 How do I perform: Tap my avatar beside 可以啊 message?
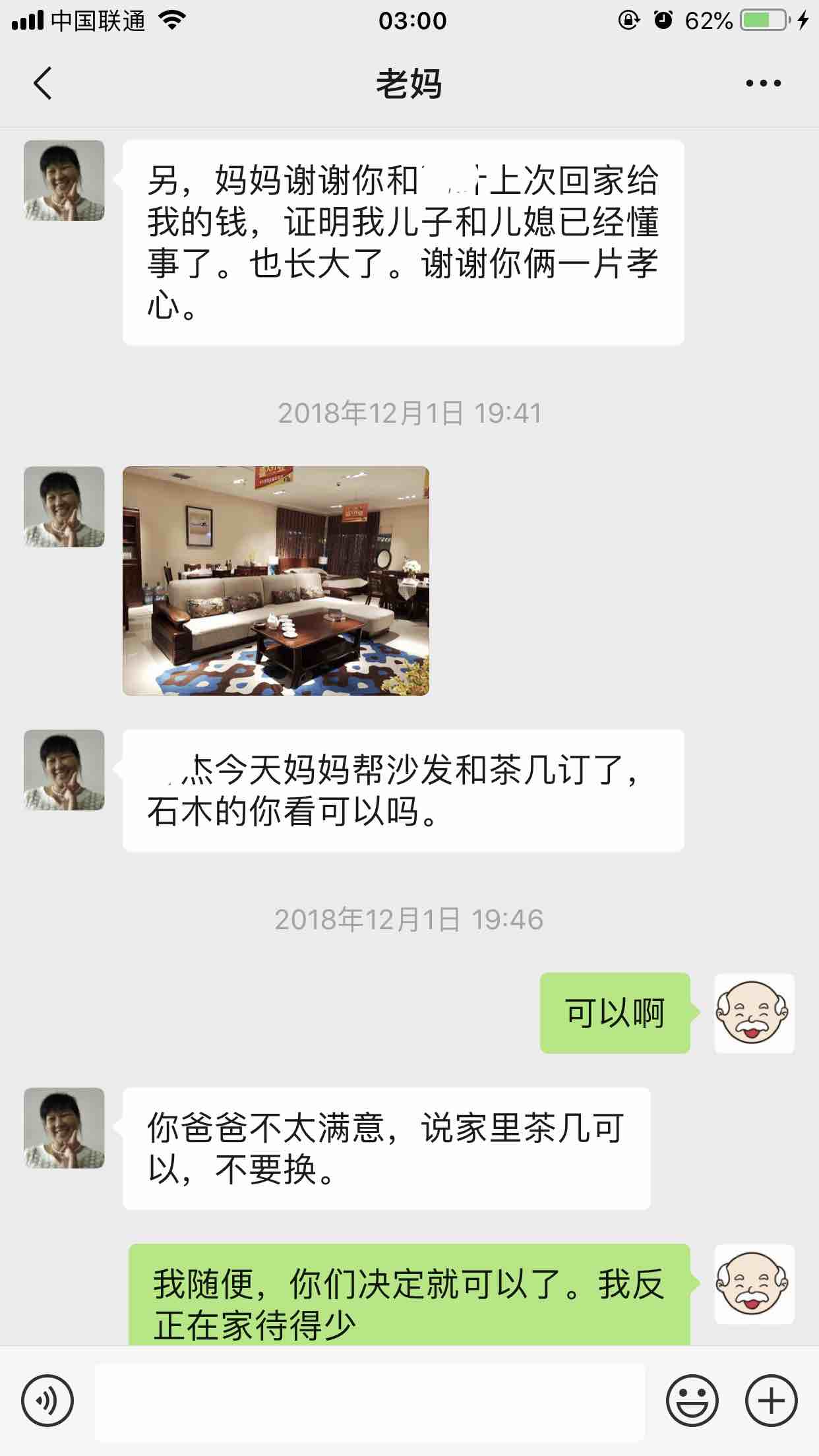tap(754, 1013)
